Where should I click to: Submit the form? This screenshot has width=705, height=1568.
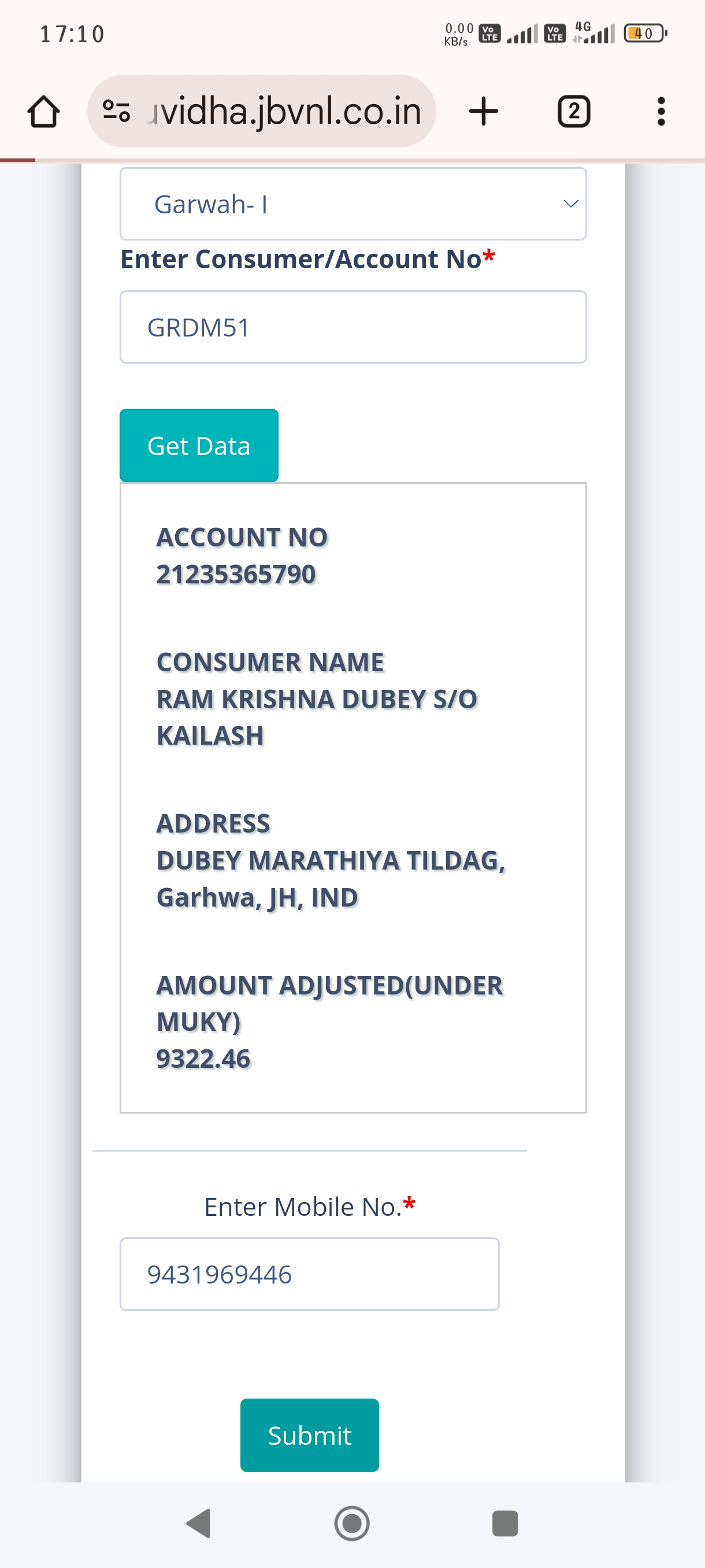pyautogui.click(x=310, y=1435)
